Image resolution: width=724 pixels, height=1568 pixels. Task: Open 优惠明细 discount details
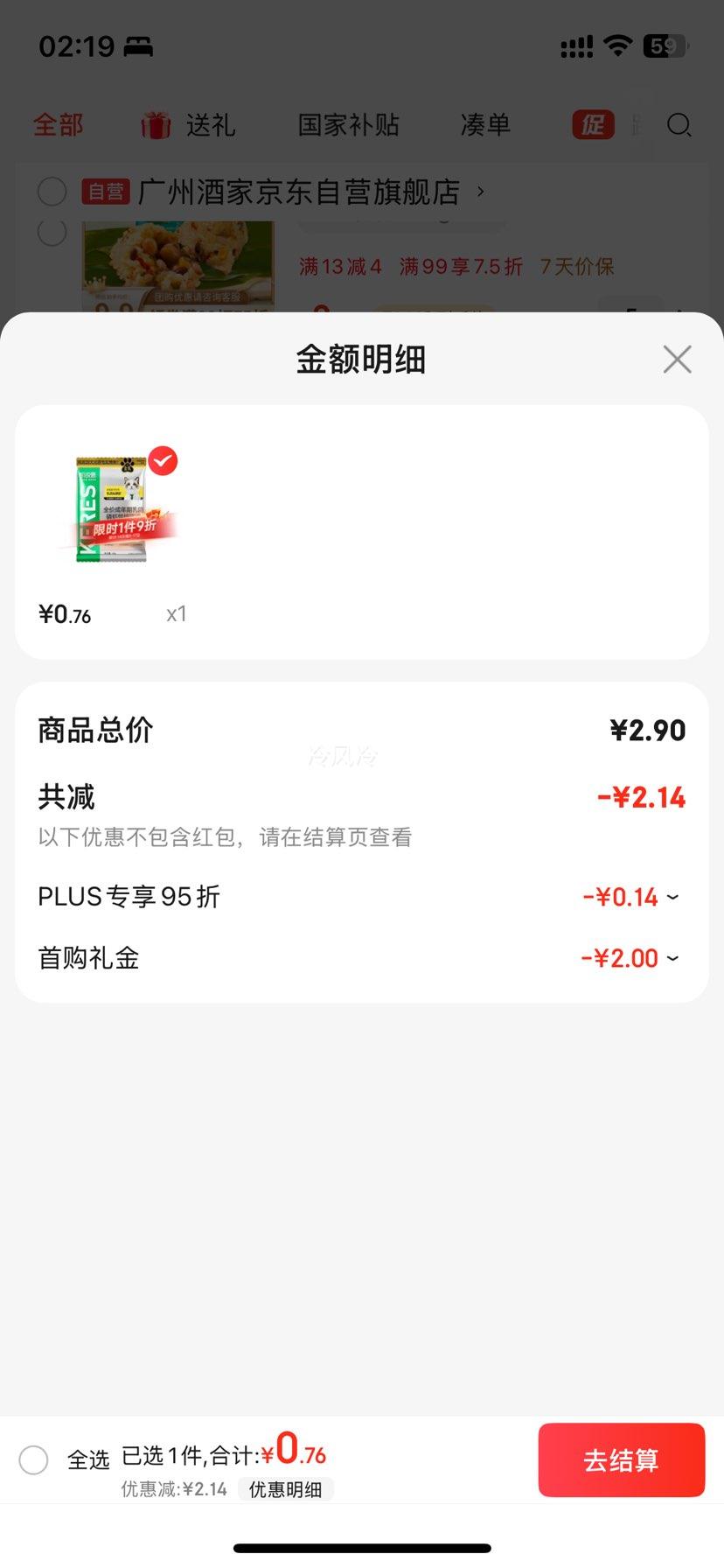tap(286, 1488)
